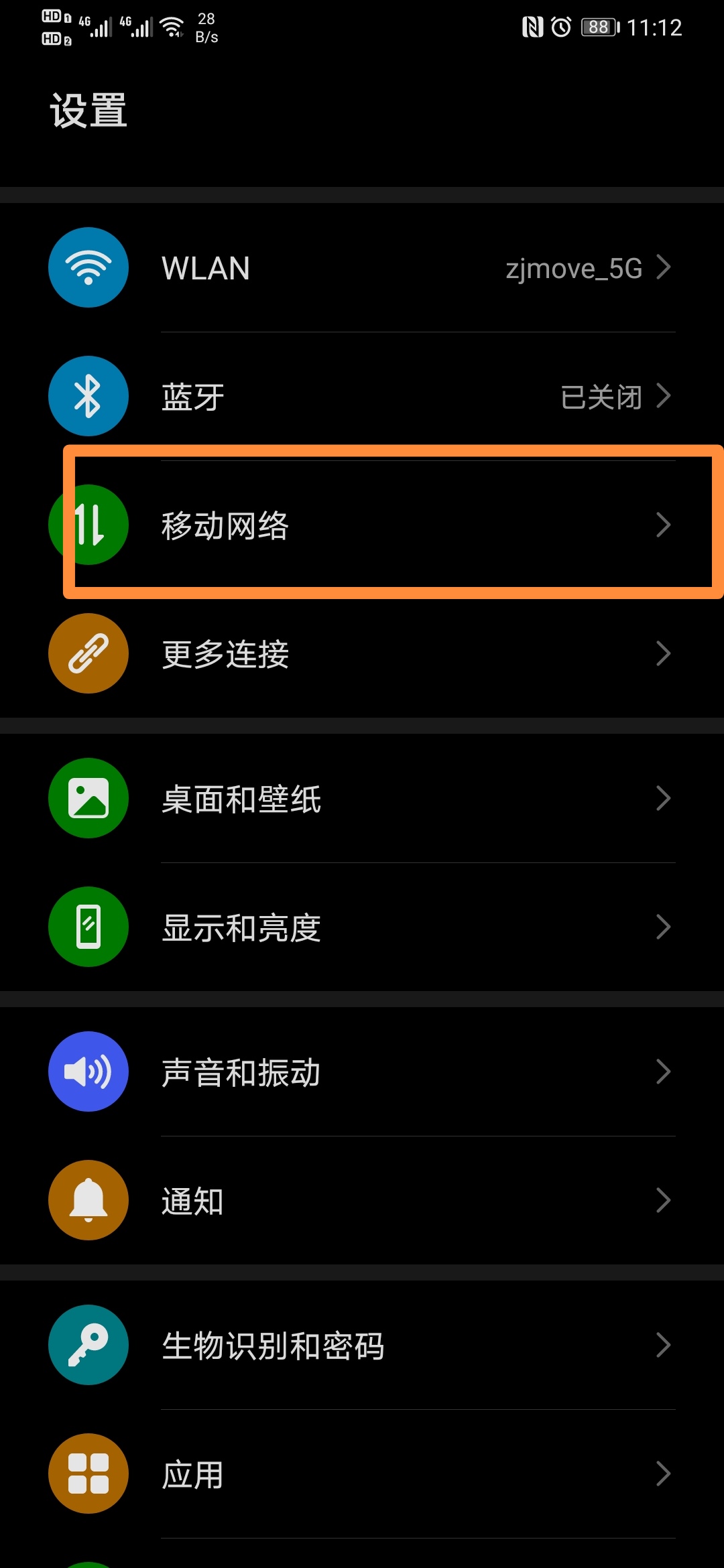724x1568 pixels.
Task: Open the 通知 notification bell icon
Action: (88, 1200)
